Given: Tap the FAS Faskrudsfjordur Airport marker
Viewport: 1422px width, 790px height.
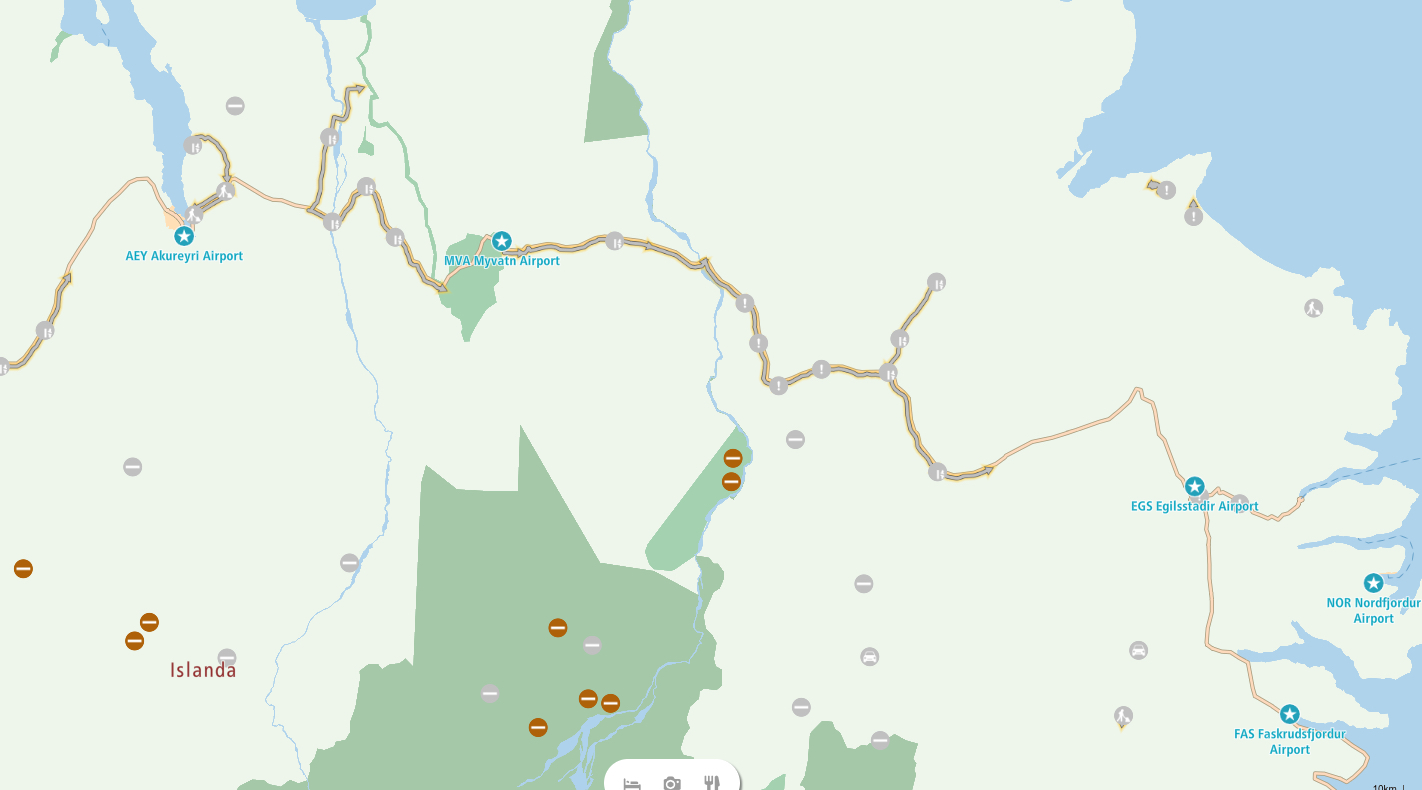Looking at the screenshot, I should [x=1289, y=714].
